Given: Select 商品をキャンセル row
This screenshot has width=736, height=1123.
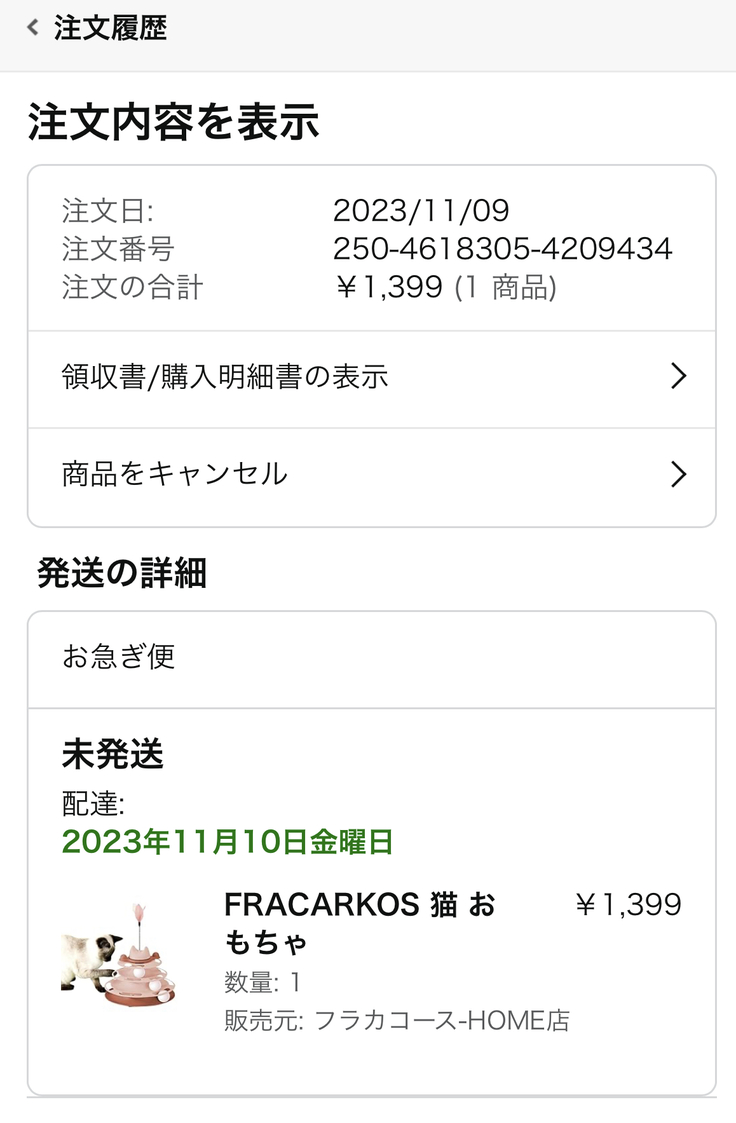Looking at the screenshot, I should pyautogui.click(x=372, y=474).
